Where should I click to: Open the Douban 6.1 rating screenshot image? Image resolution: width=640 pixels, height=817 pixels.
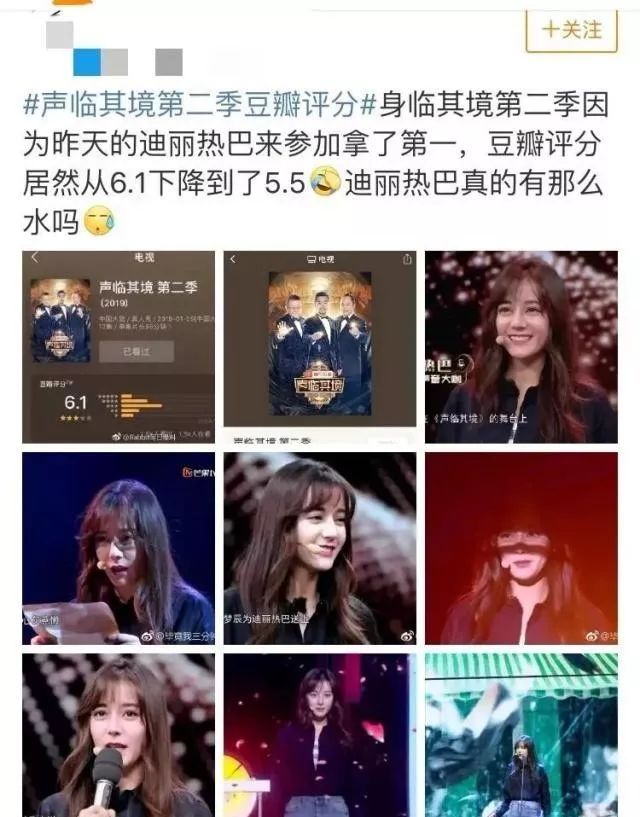click(118, 346)
